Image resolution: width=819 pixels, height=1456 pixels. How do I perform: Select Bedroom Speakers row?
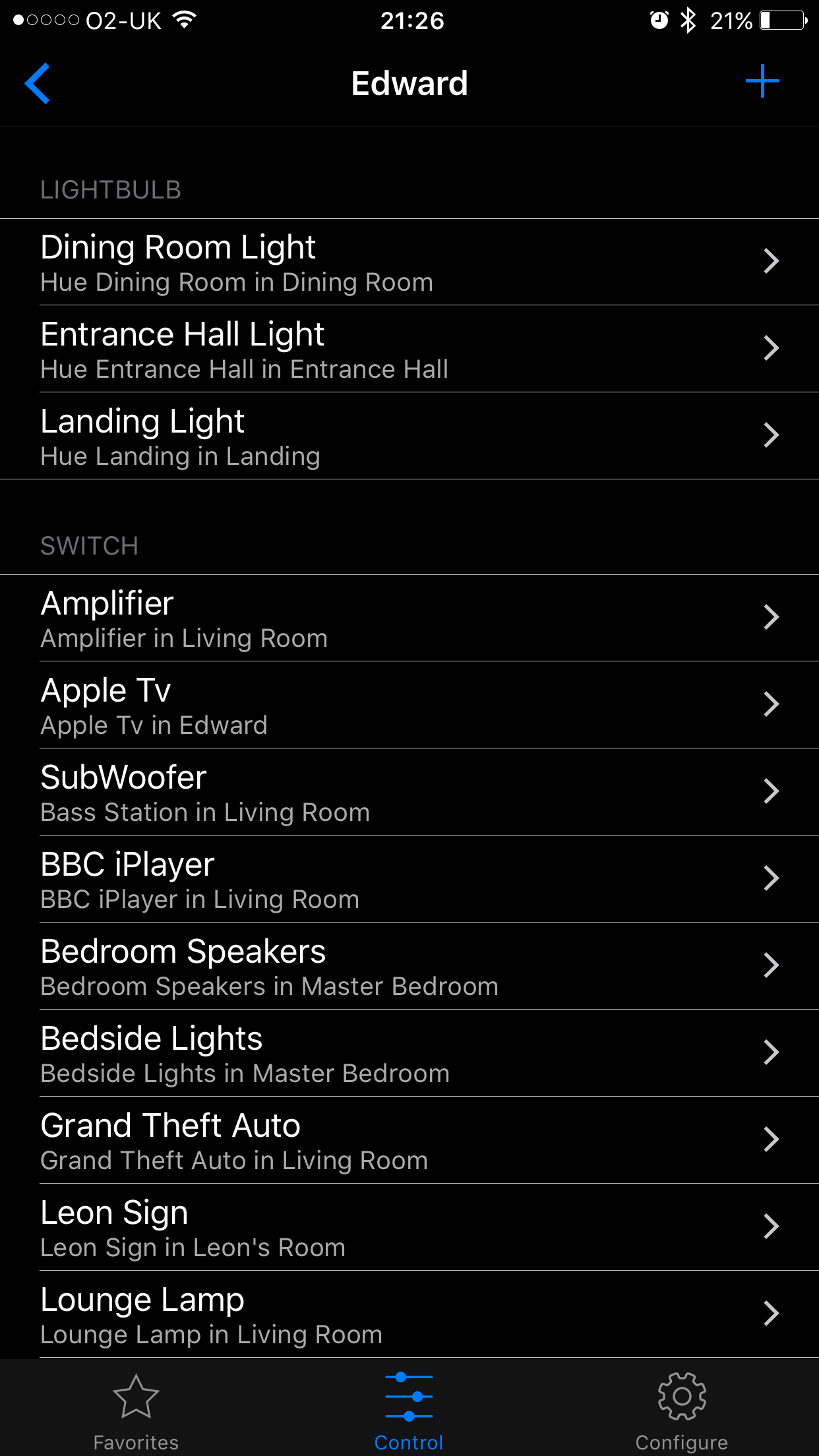tap(409, 966)
